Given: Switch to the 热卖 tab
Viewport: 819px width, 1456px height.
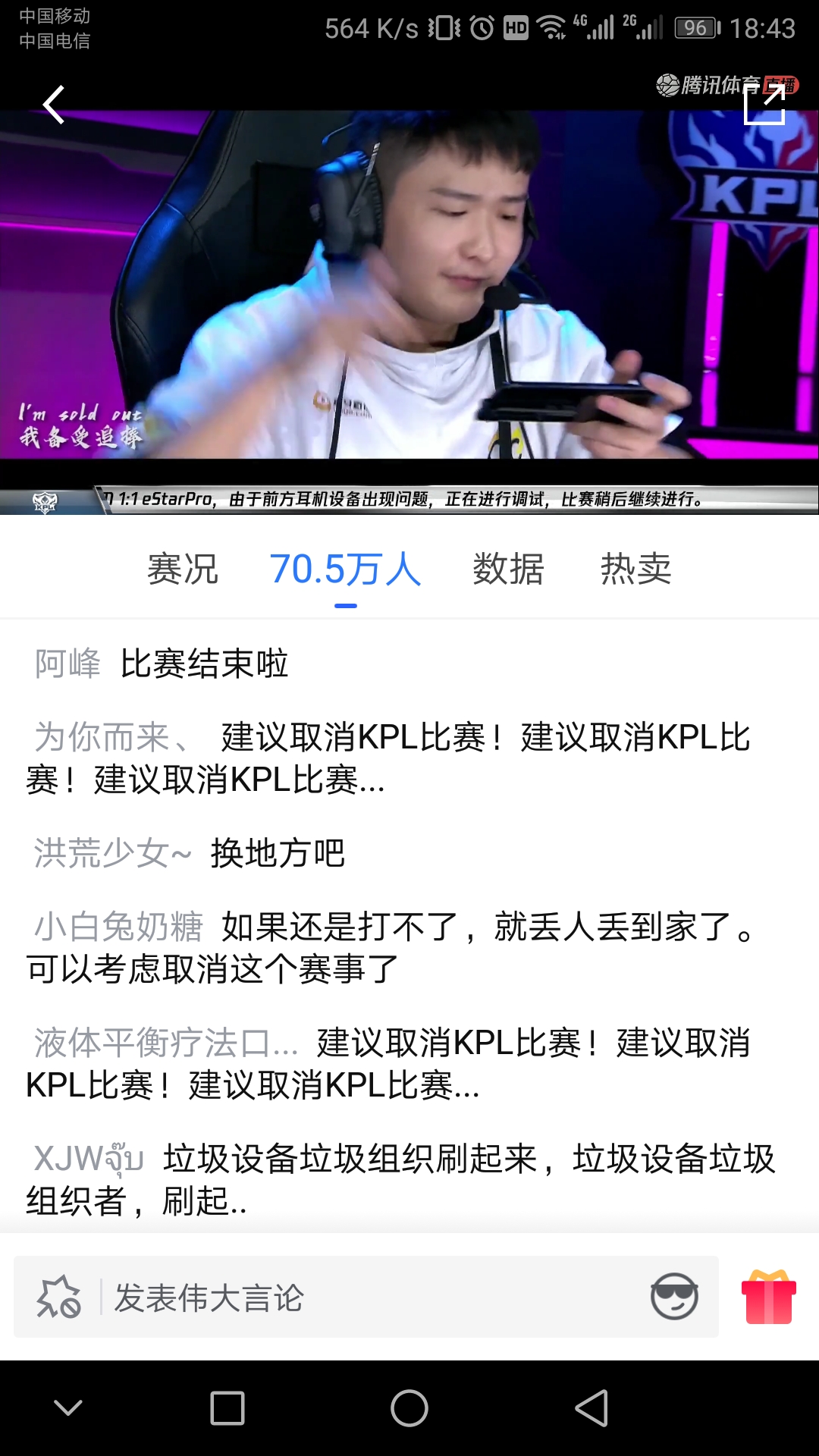Looking at the screenshot, I should pyautogui.click(x=635, y=569).
